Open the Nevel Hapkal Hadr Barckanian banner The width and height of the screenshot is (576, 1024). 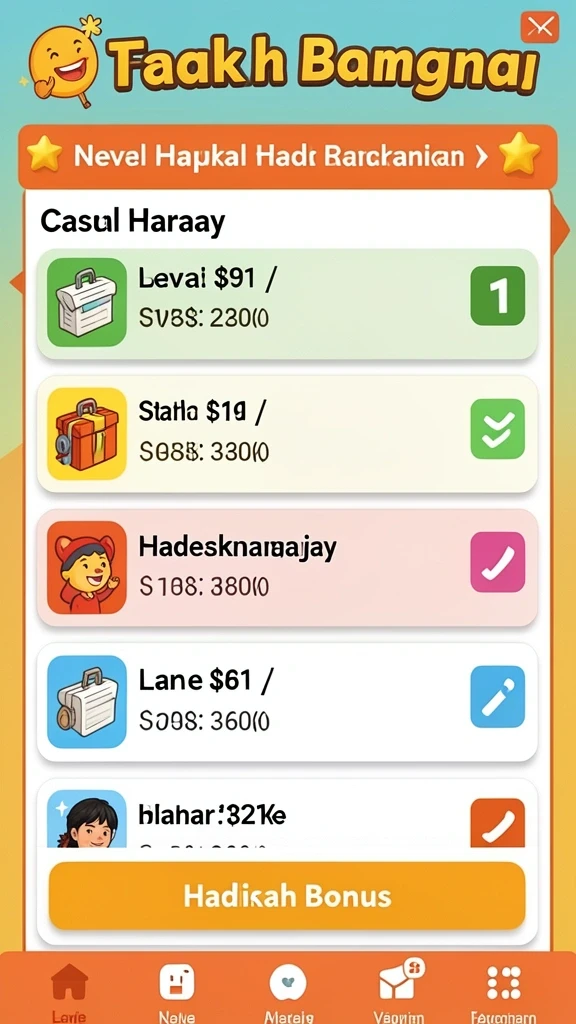click(287, 157)
